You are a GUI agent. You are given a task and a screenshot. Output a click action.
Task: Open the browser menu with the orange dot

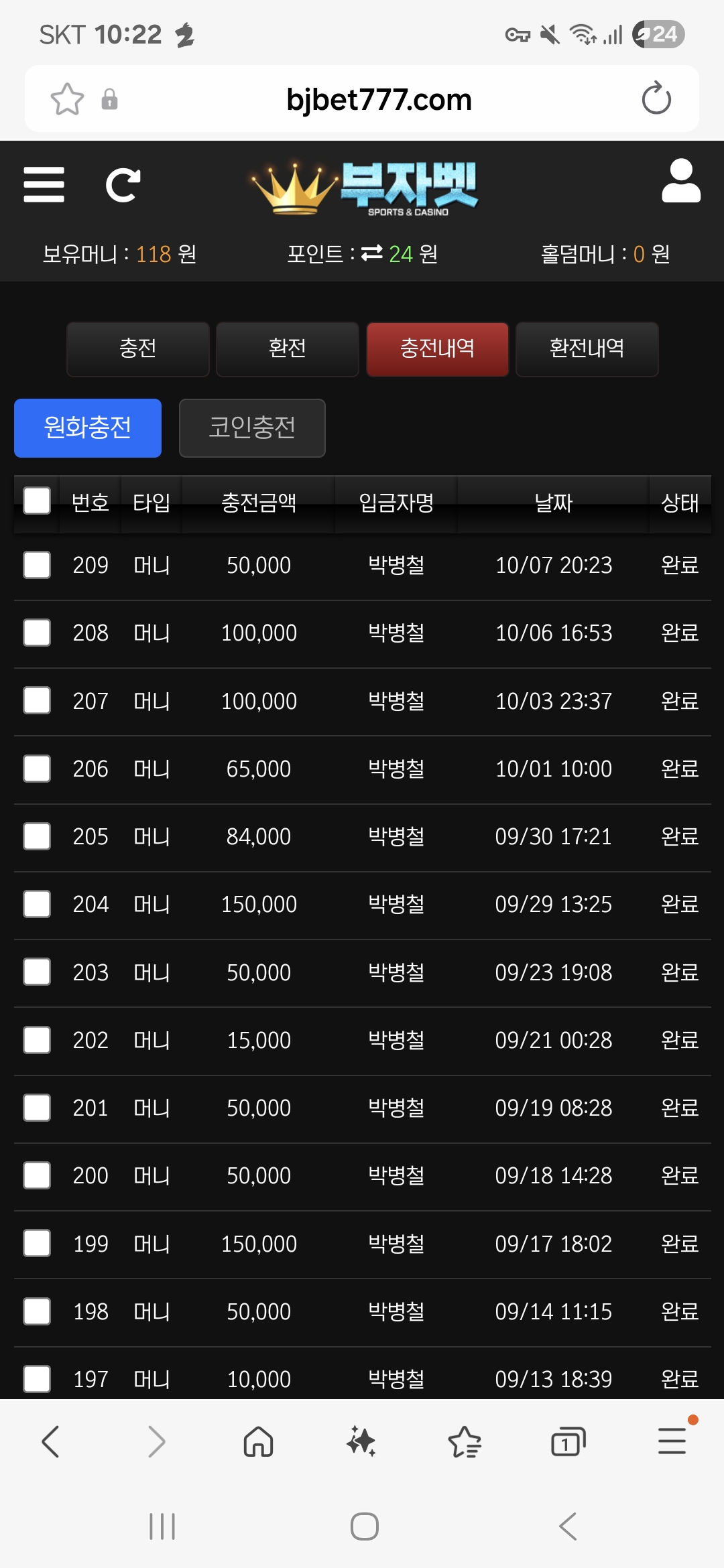(672, 1441)
